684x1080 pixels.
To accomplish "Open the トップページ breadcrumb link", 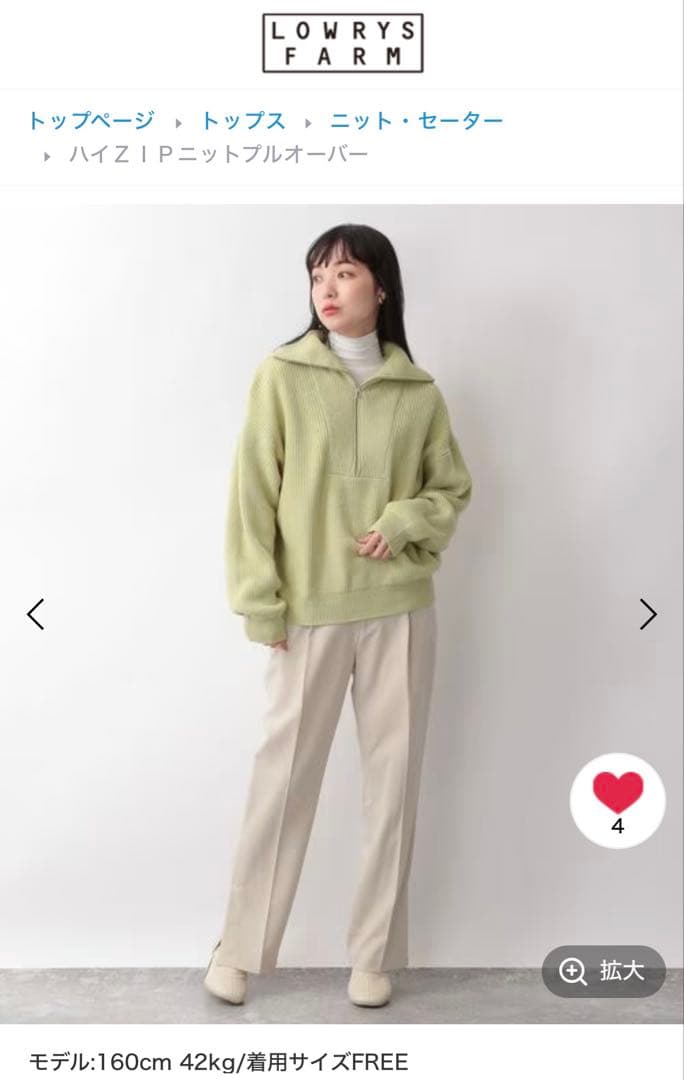I will [x=90, y=121].
